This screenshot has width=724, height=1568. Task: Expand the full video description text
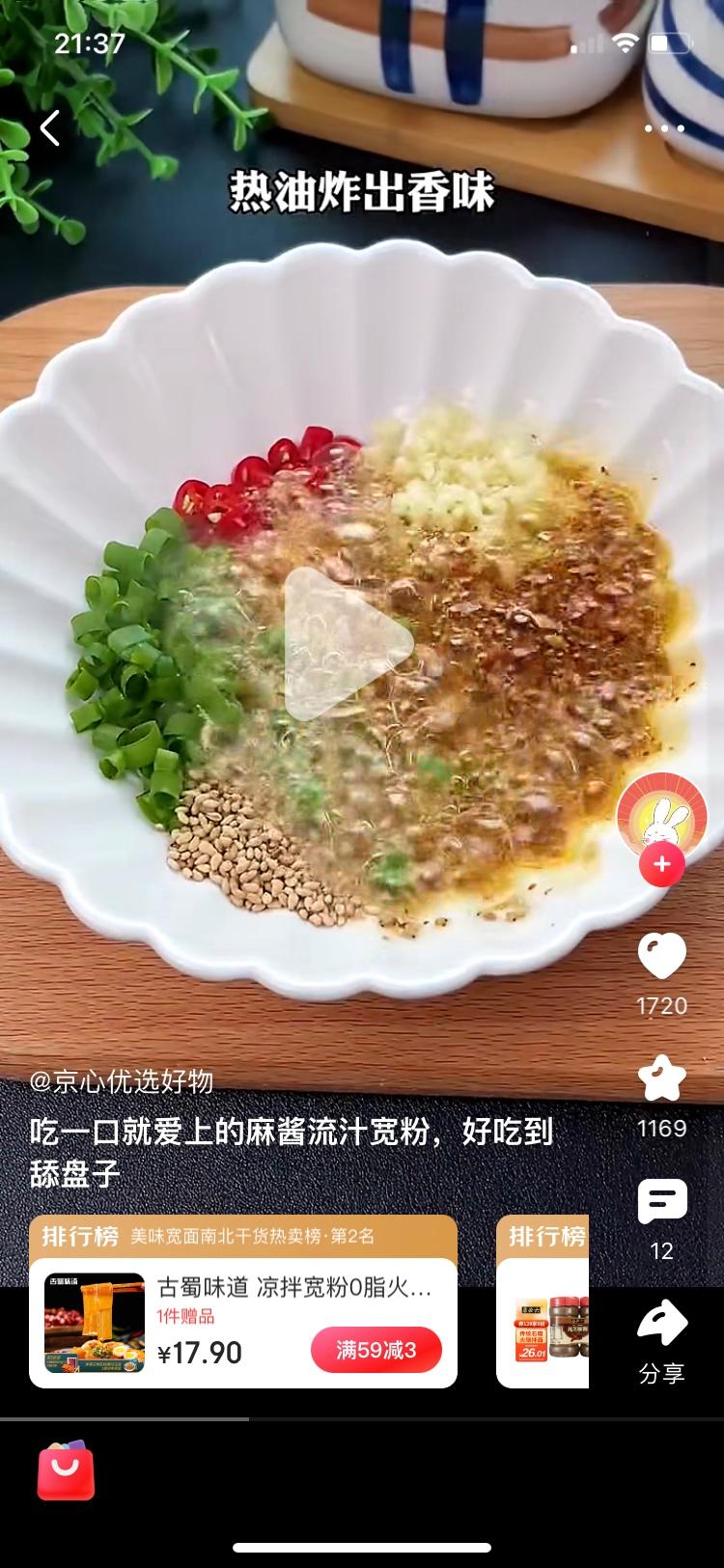(290, 1154)
